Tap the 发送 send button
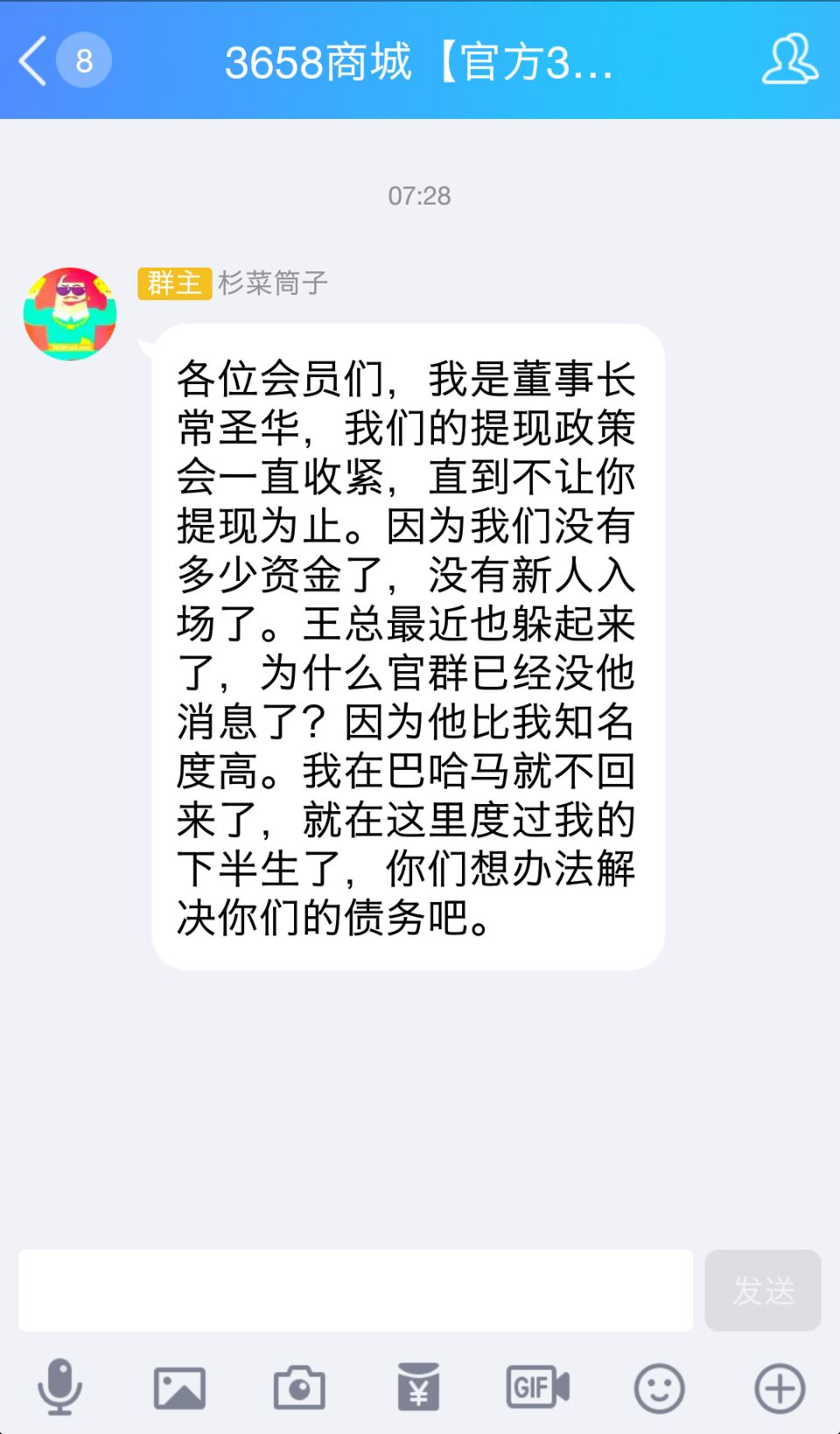 tap(762, 1291)
